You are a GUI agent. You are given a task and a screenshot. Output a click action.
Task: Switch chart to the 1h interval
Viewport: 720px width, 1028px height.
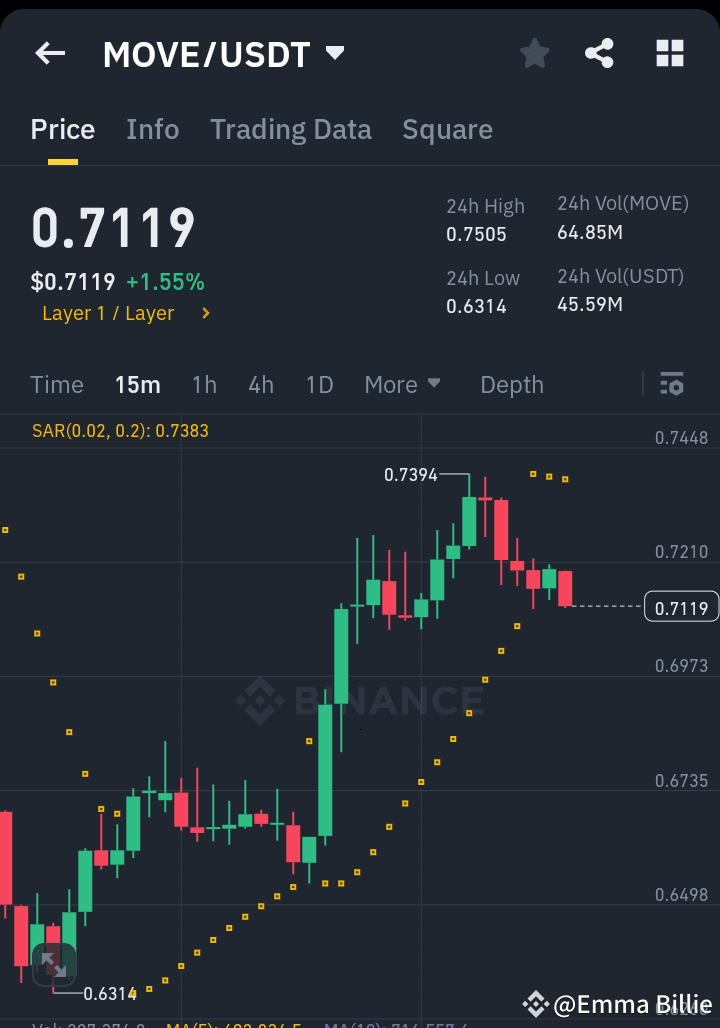coord(204,384)
